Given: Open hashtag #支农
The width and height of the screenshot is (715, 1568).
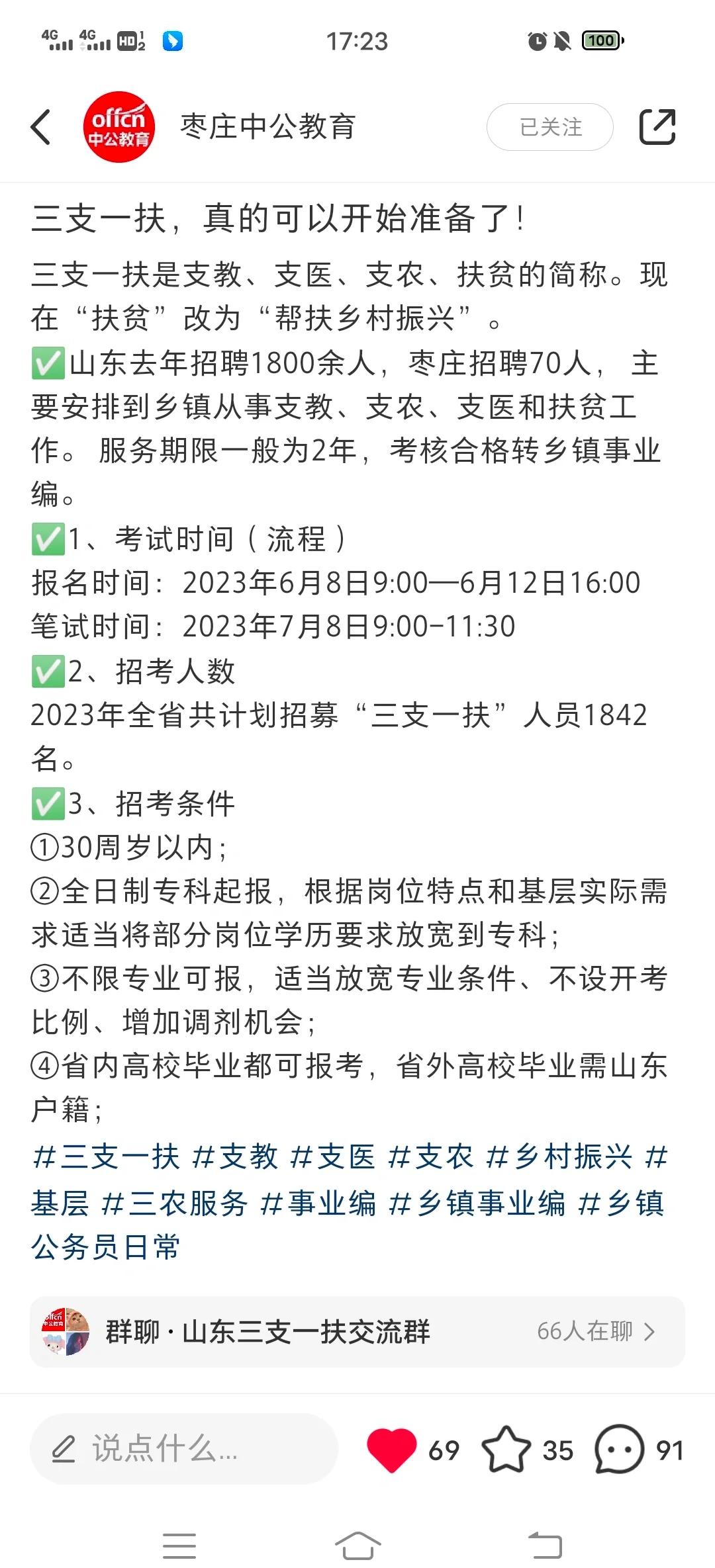Looking at the screenshot, I should pyautogui.click(x=431, y=1157).
